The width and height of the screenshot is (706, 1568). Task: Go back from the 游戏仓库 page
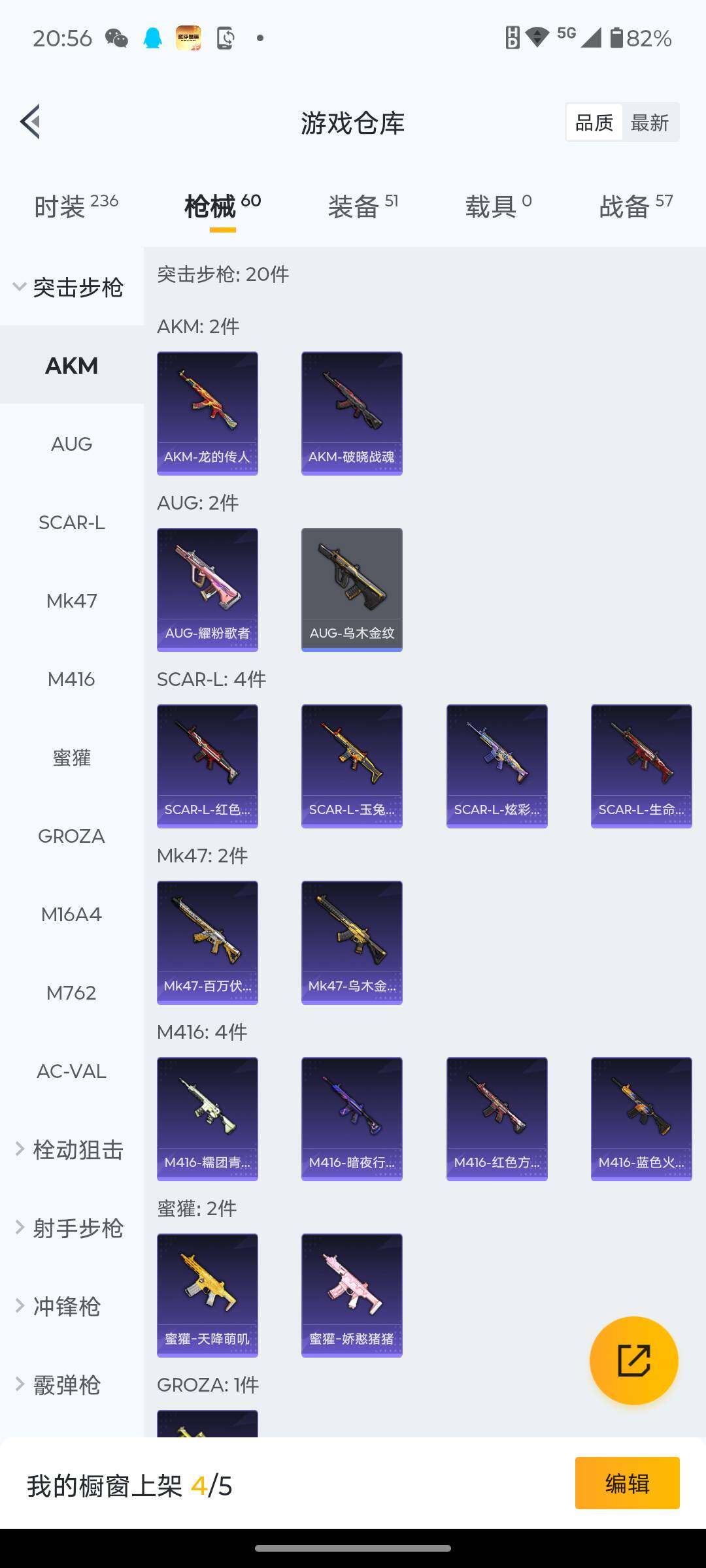[31, 122]
